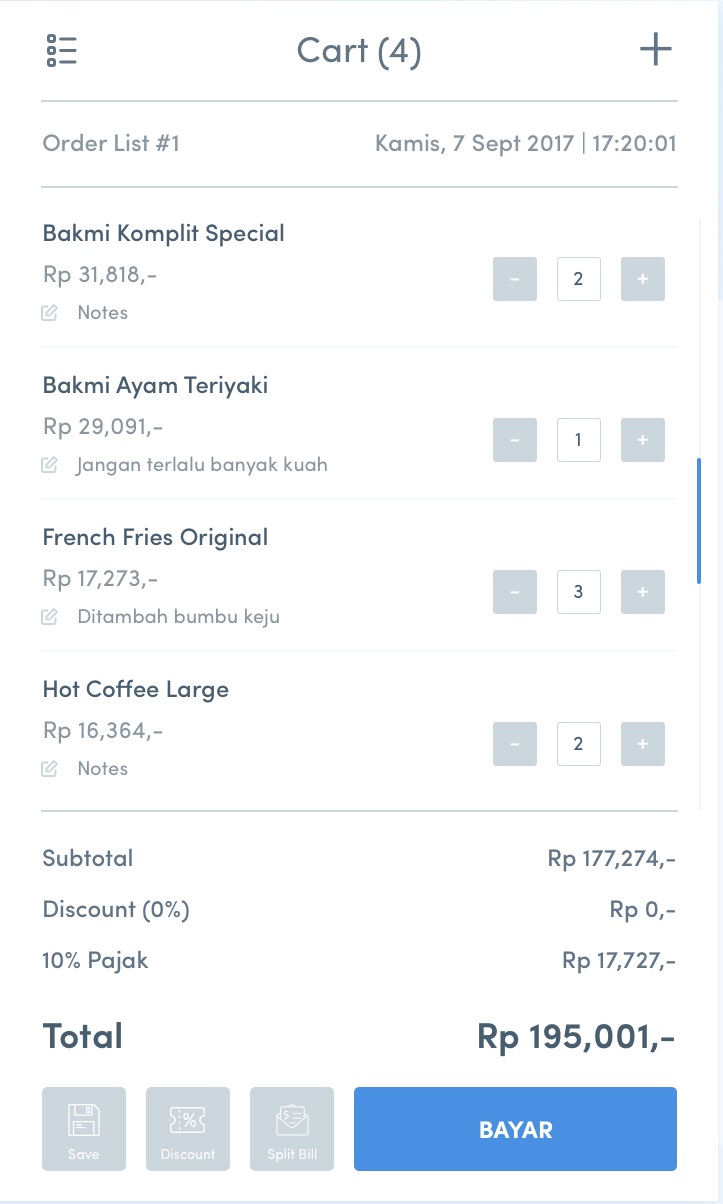The image size is (723, 1204).
Task: Select the Bakmi Komplit Special quantity field
Action: (x=579, y=279)
